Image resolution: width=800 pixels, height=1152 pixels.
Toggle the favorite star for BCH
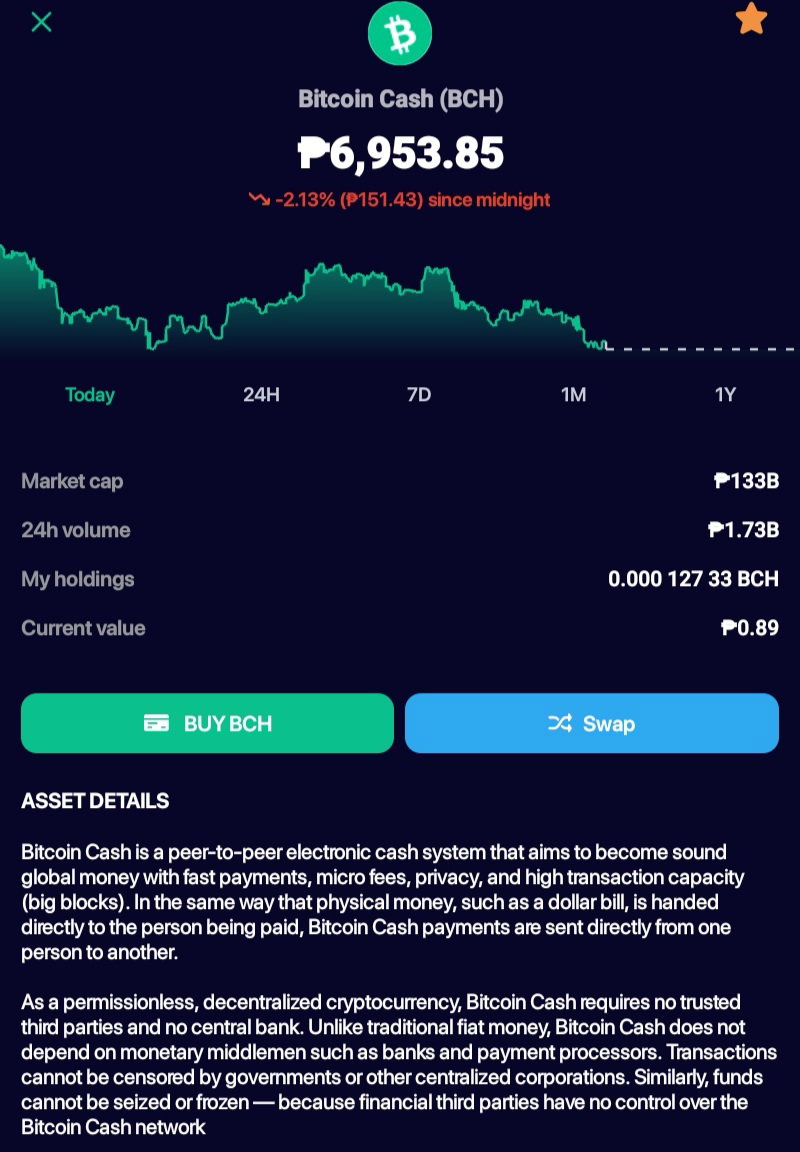pos(751,19)
